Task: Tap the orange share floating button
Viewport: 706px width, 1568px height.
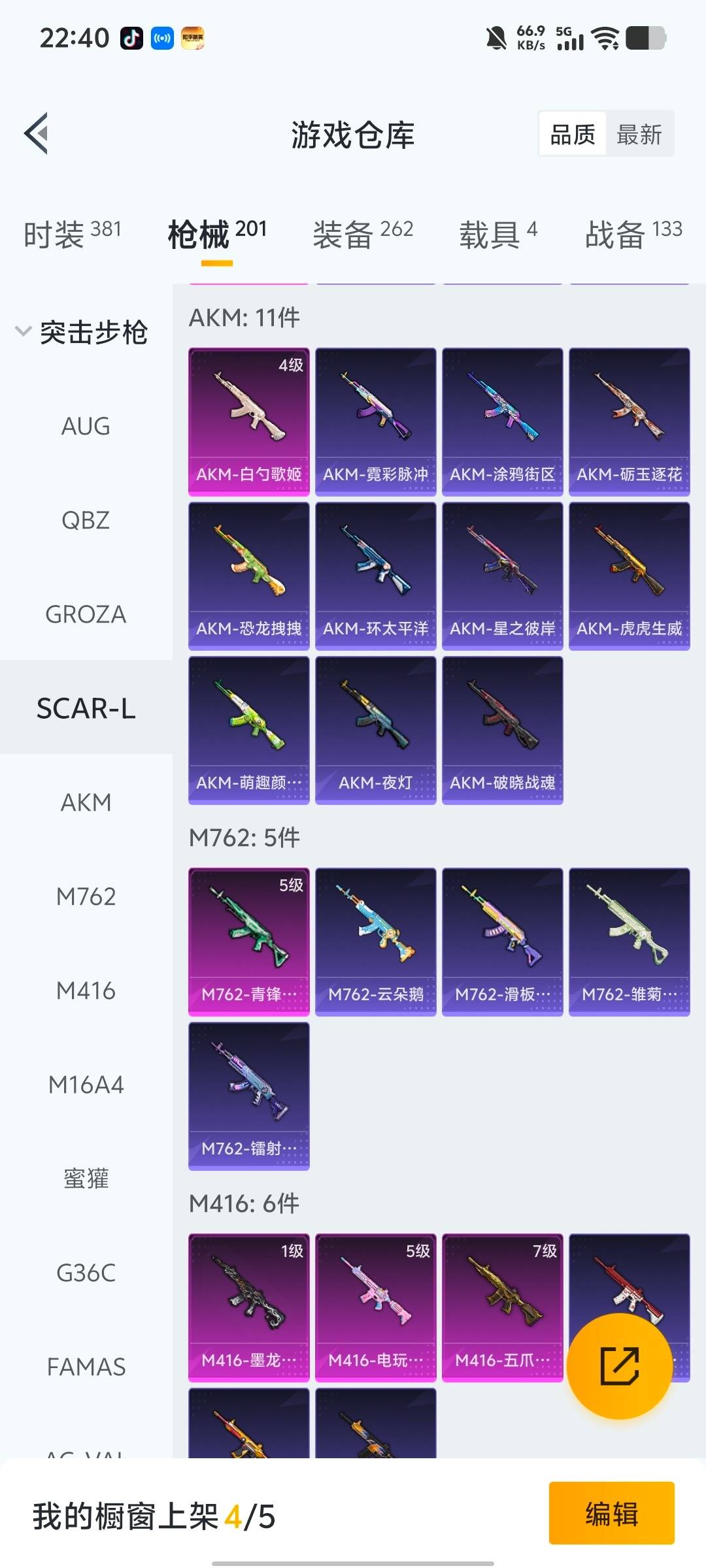Action: click(619, 1365)
